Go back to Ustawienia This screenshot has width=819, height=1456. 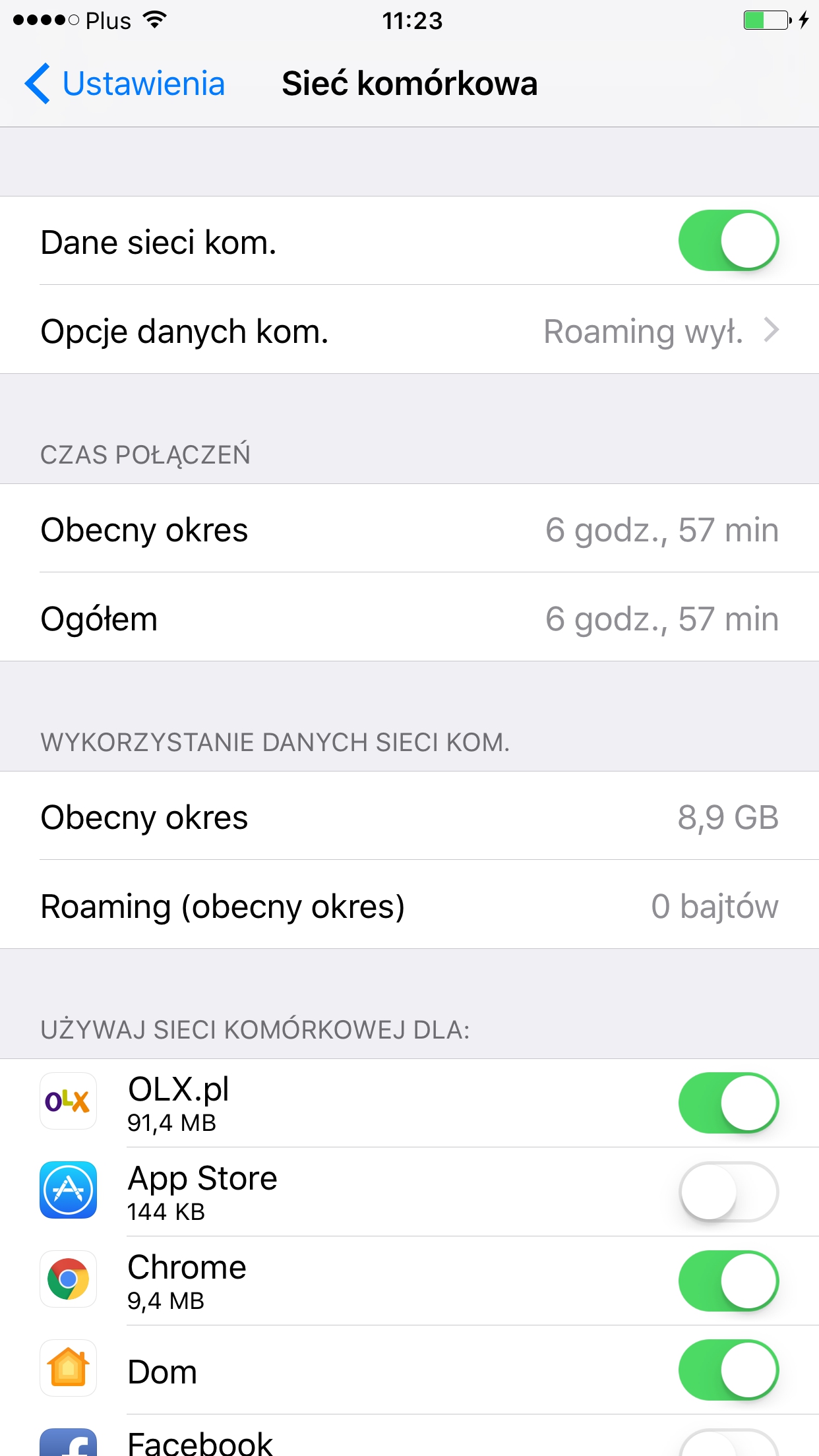coord(125,84)
